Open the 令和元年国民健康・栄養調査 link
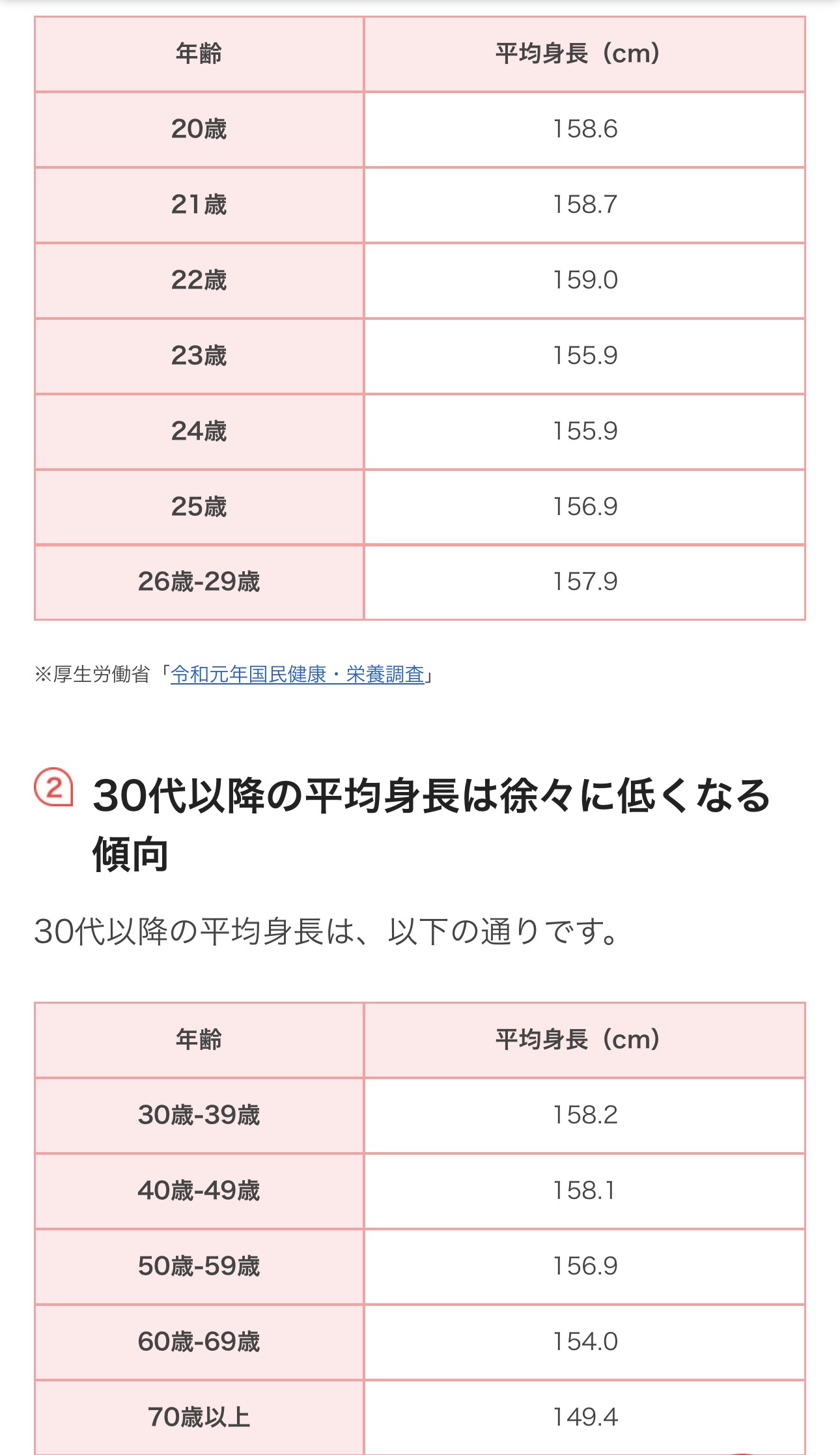 click(x=297, y=674)
